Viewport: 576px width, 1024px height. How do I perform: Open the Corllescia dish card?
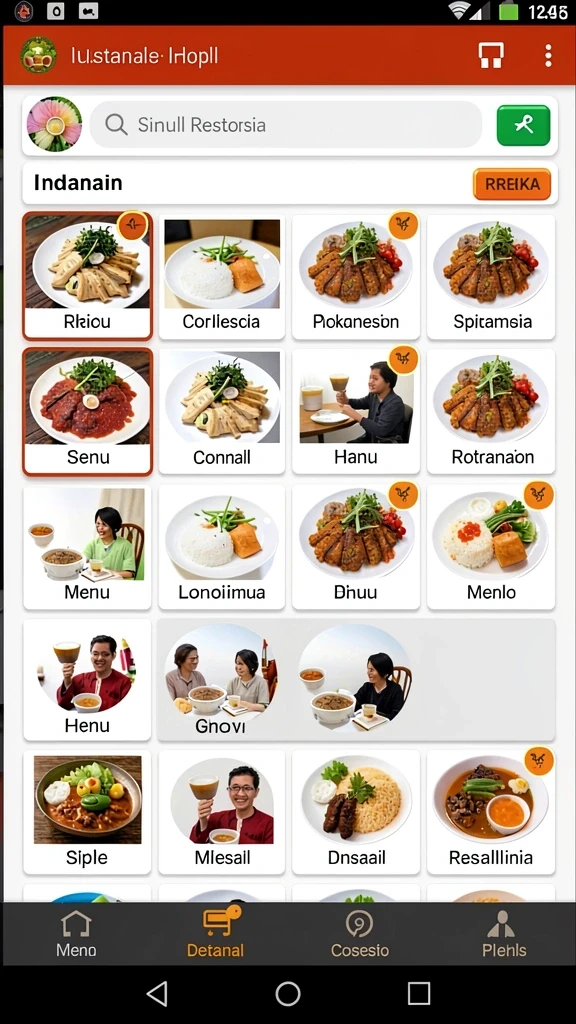tap(221, 277)
